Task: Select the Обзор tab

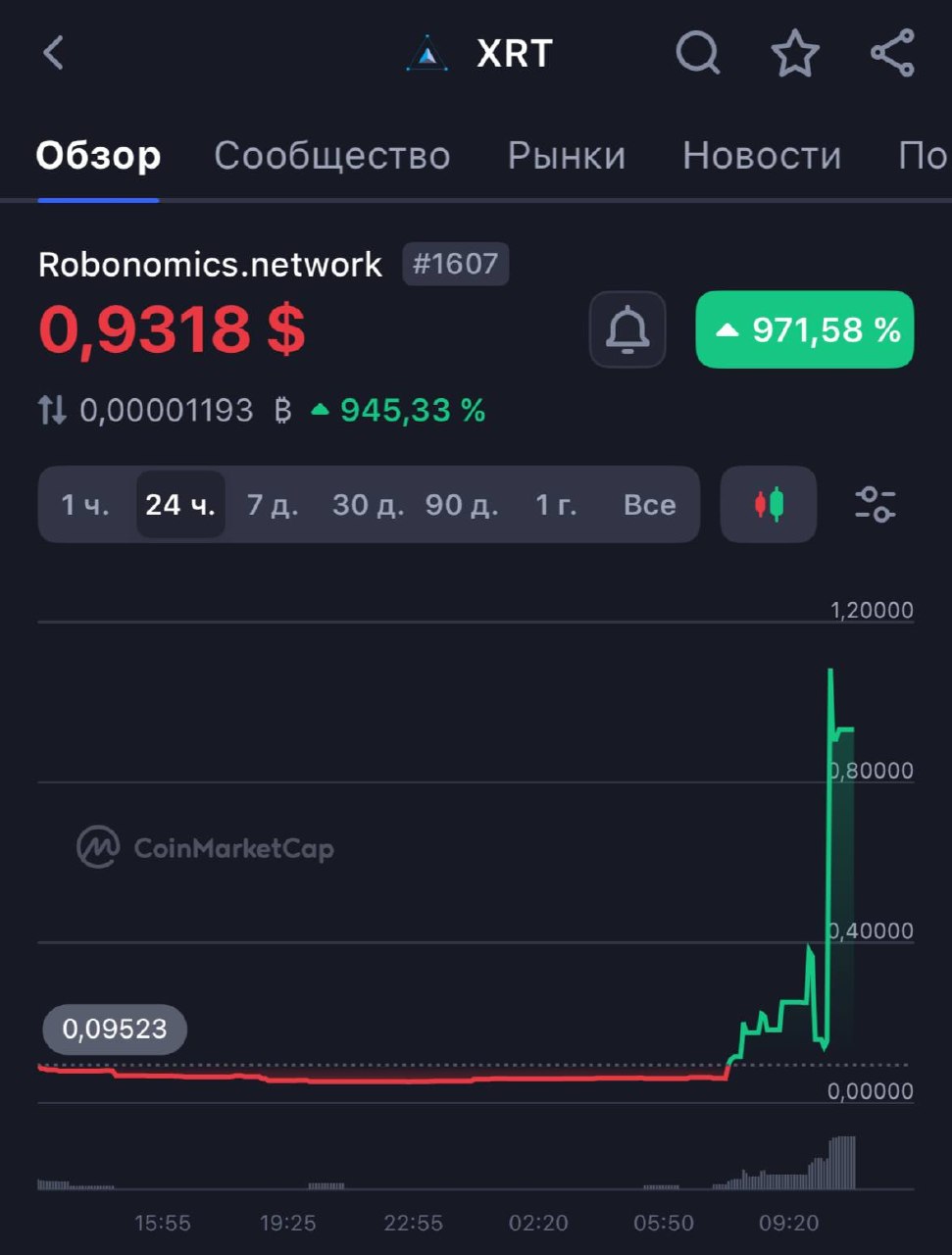Action: click(98, 156)
